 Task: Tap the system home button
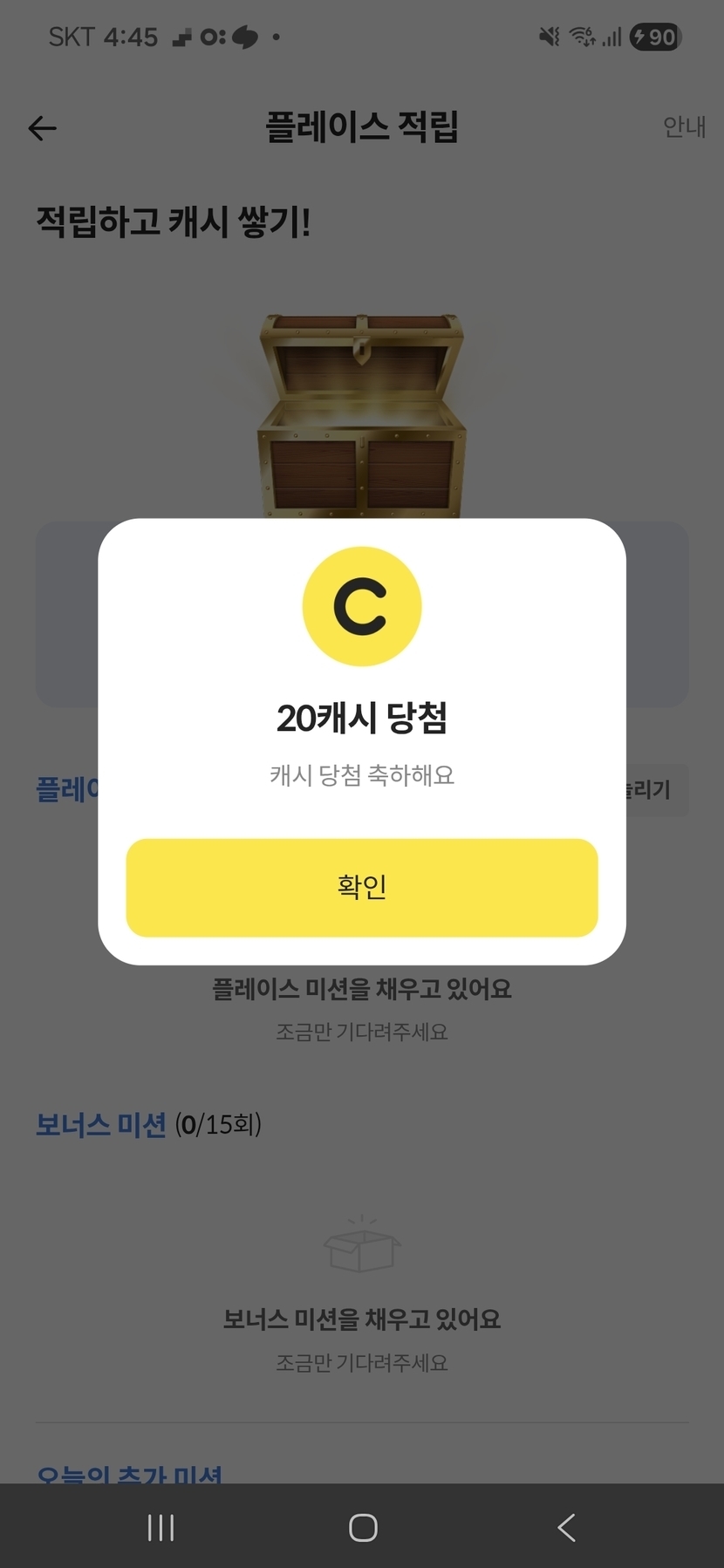click(363, 1527)
